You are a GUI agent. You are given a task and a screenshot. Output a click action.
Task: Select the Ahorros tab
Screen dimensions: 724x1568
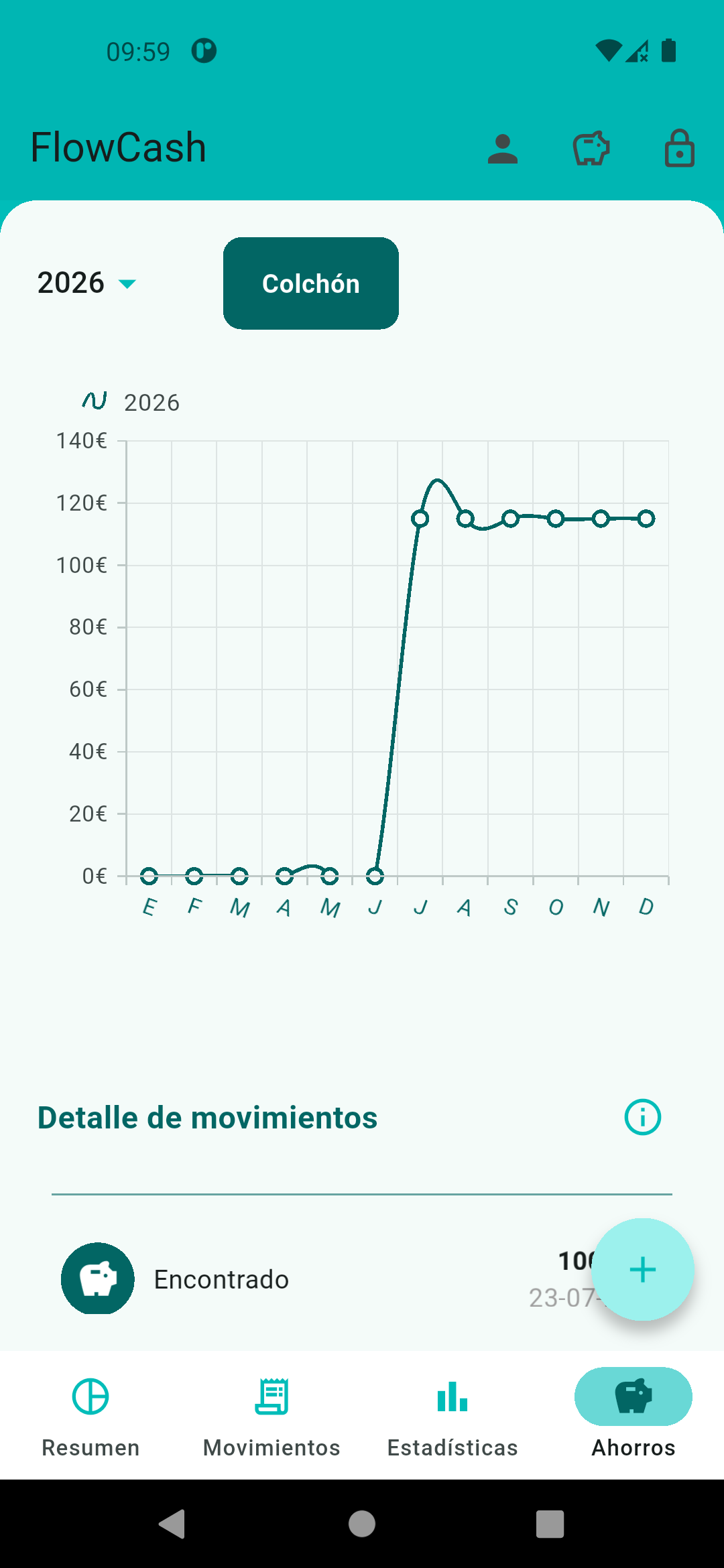click(x=633, y=1416)
